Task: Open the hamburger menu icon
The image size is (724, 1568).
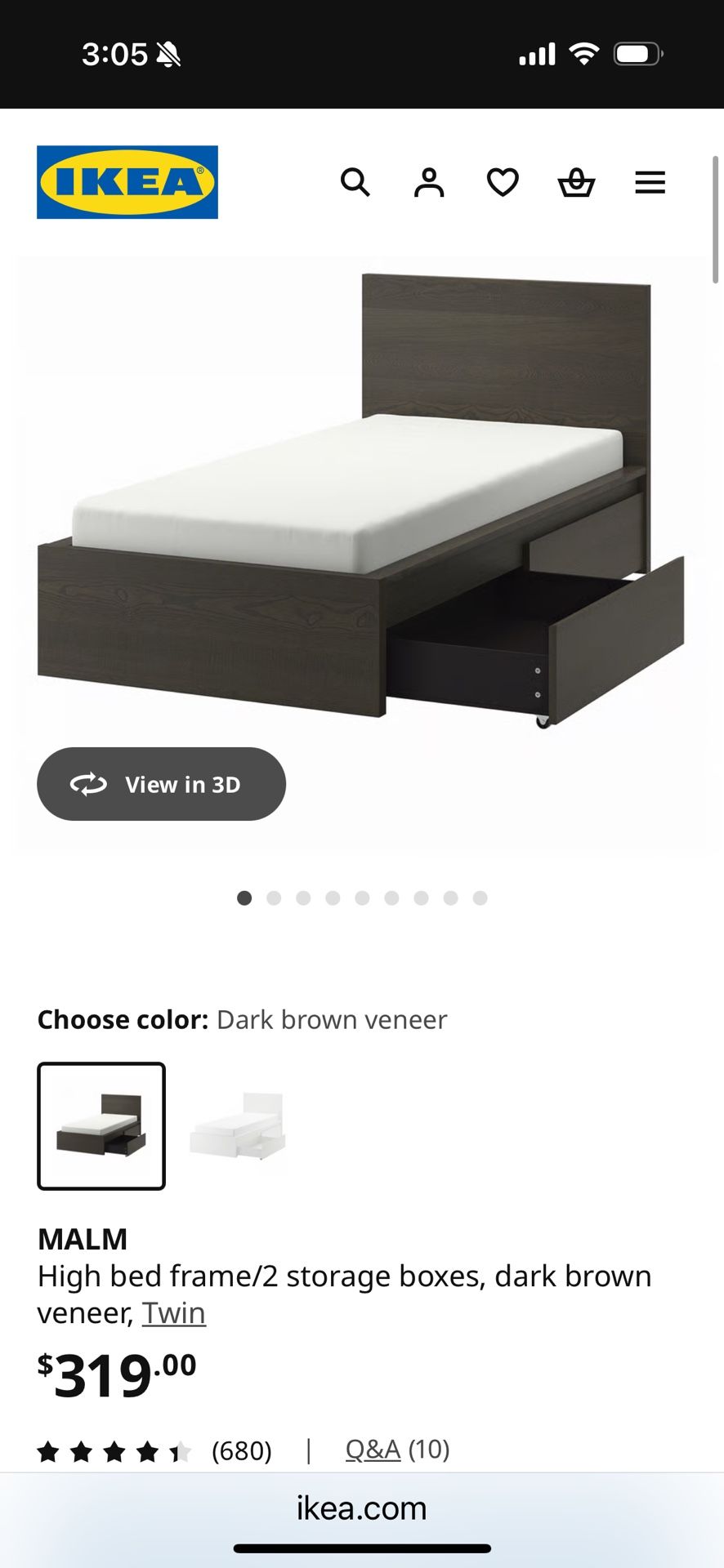Action: pos(650,182)
